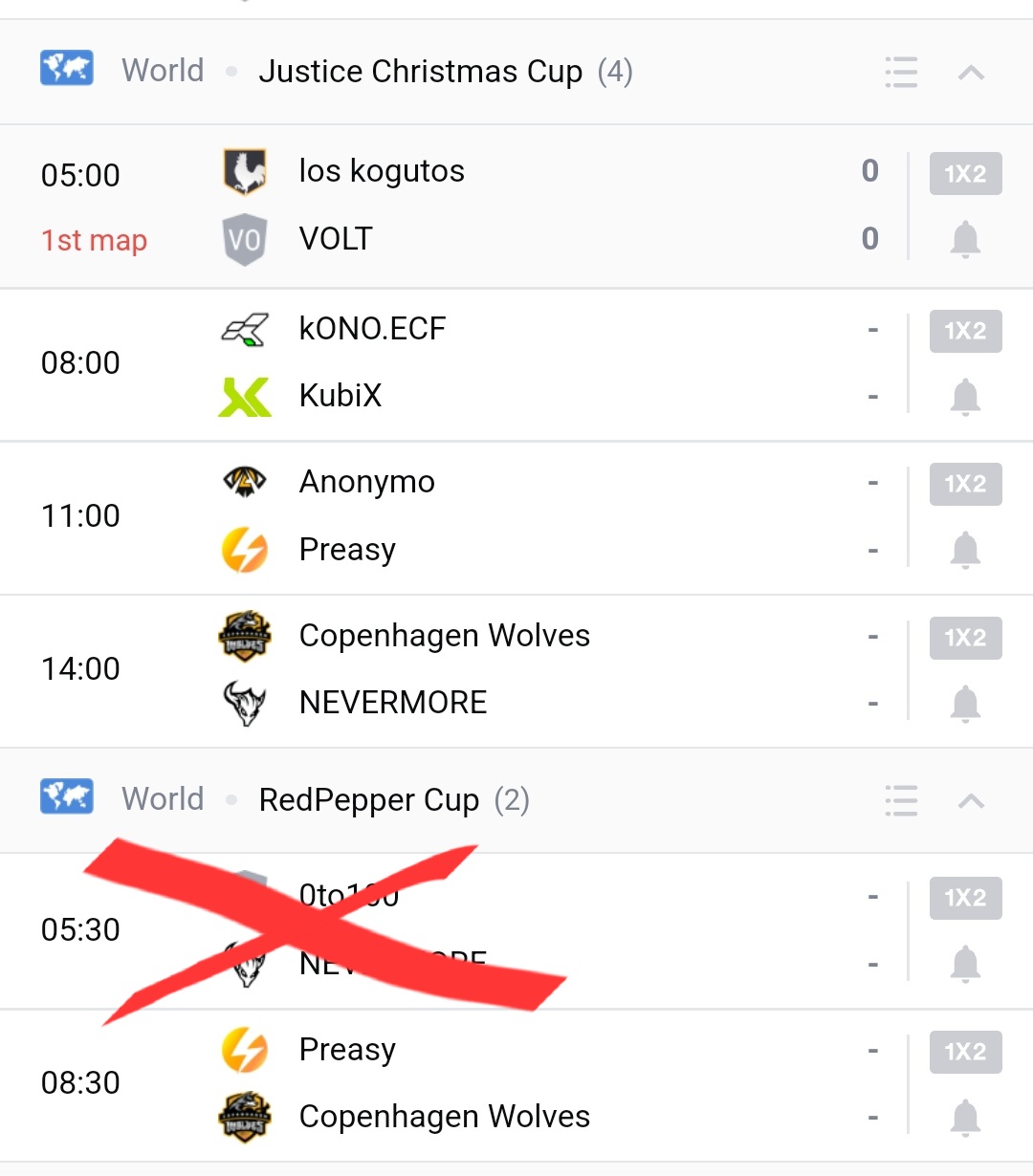1033x1176 pixels.
Task: Open standings list for RedPepper Cup
Action: (901, 801)
